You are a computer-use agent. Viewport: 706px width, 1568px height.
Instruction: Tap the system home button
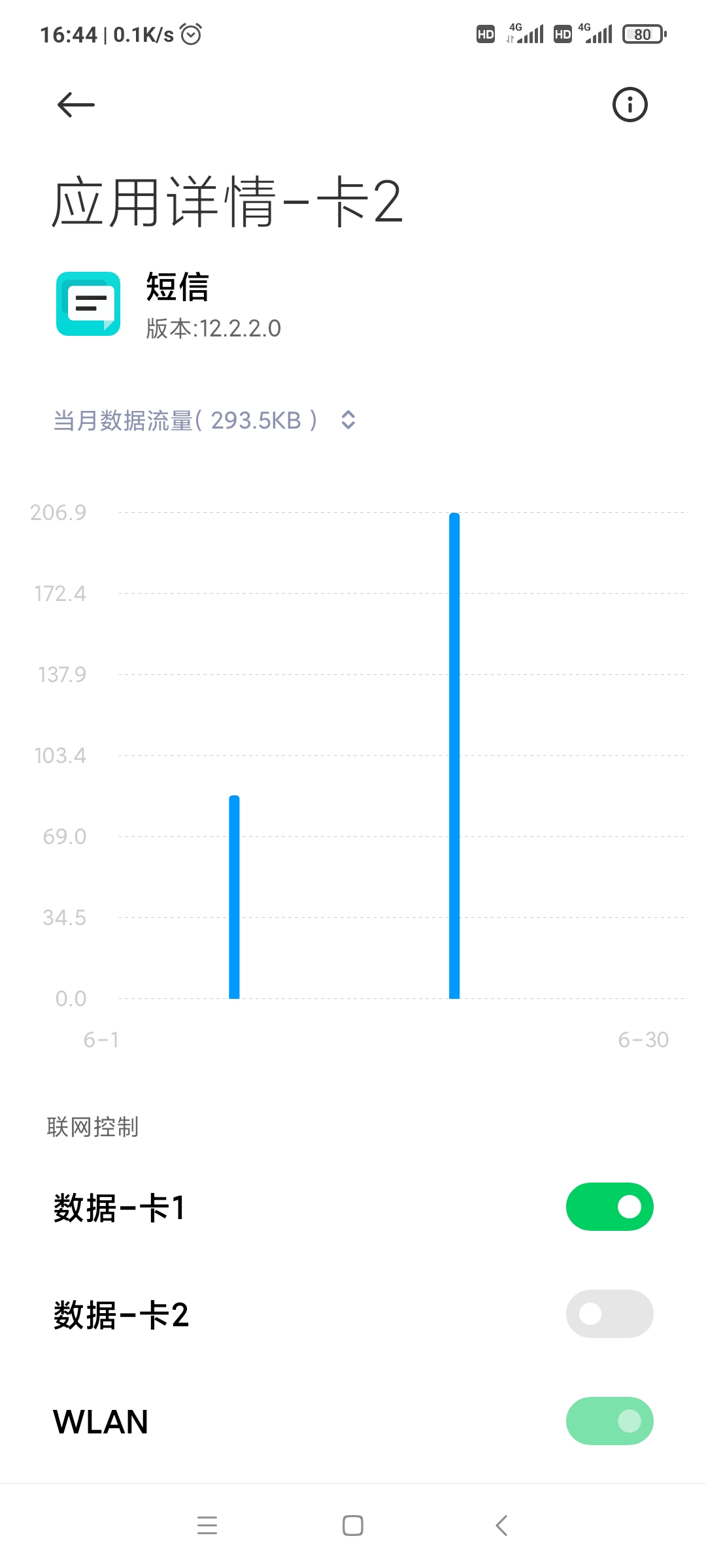353,1526
